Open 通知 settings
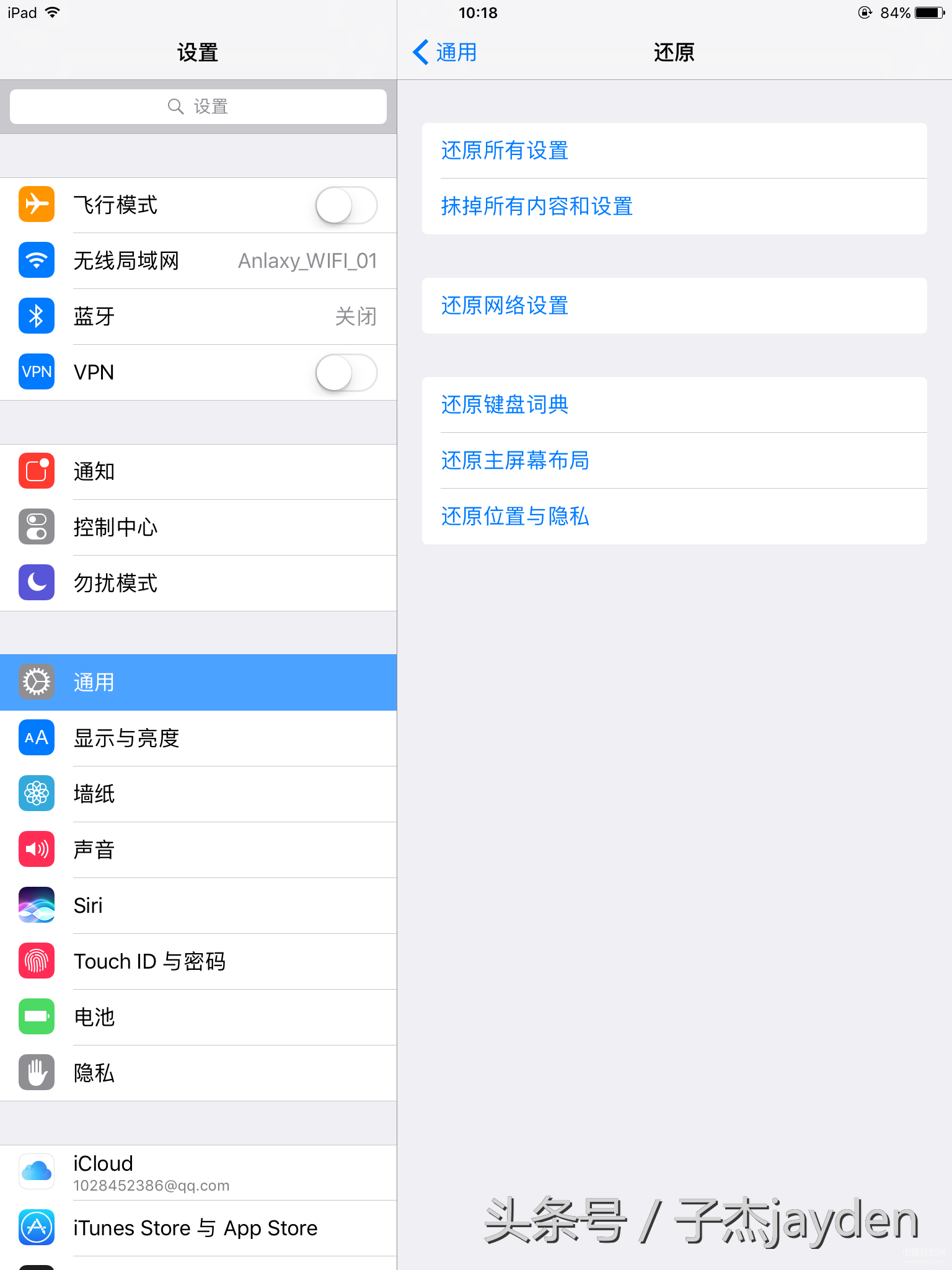 pos(198,472)
